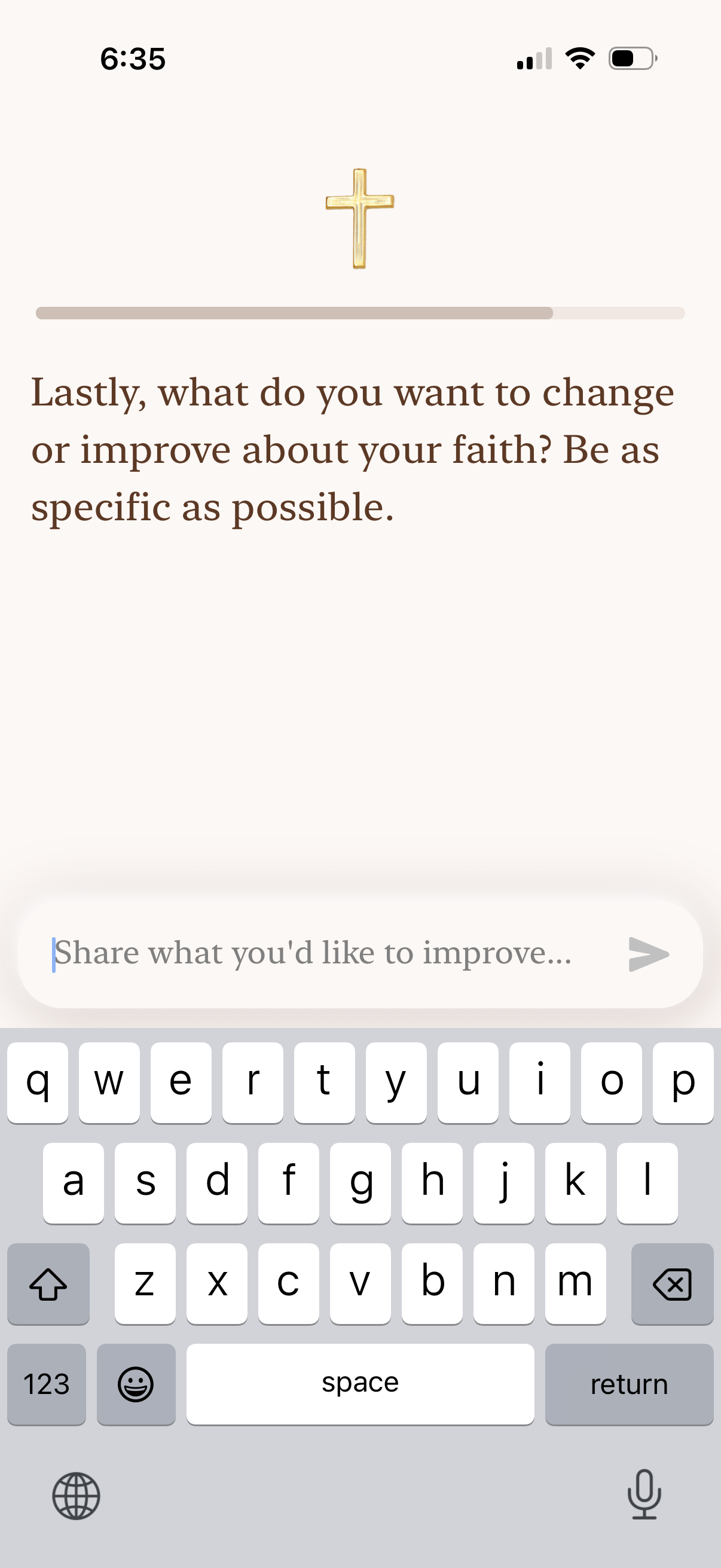Tap the letter a key
The width and height of the screenshot is (721, 1568).
pos(73,1182)
